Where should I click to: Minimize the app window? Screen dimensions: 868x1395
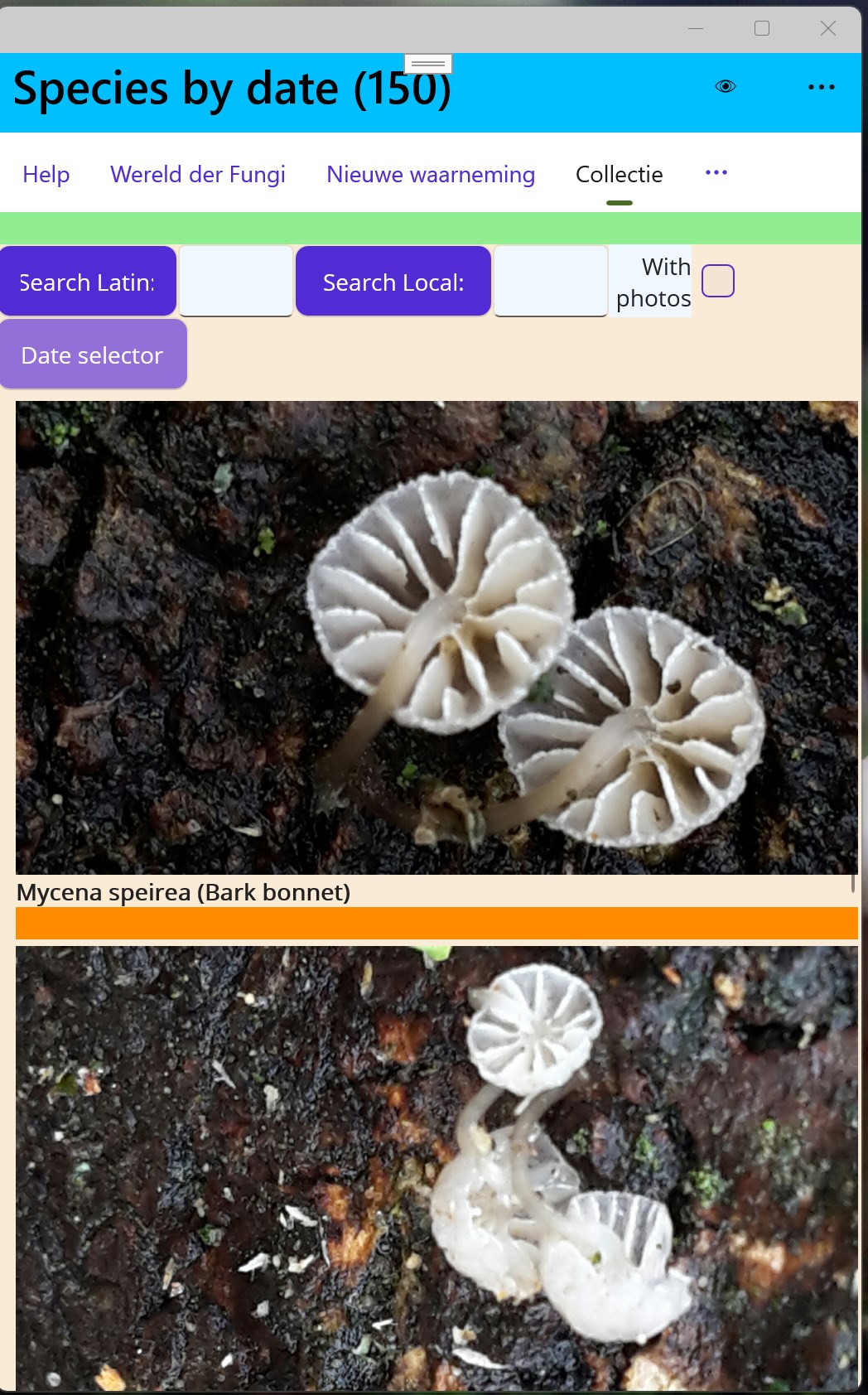click(x=696, y=29)
